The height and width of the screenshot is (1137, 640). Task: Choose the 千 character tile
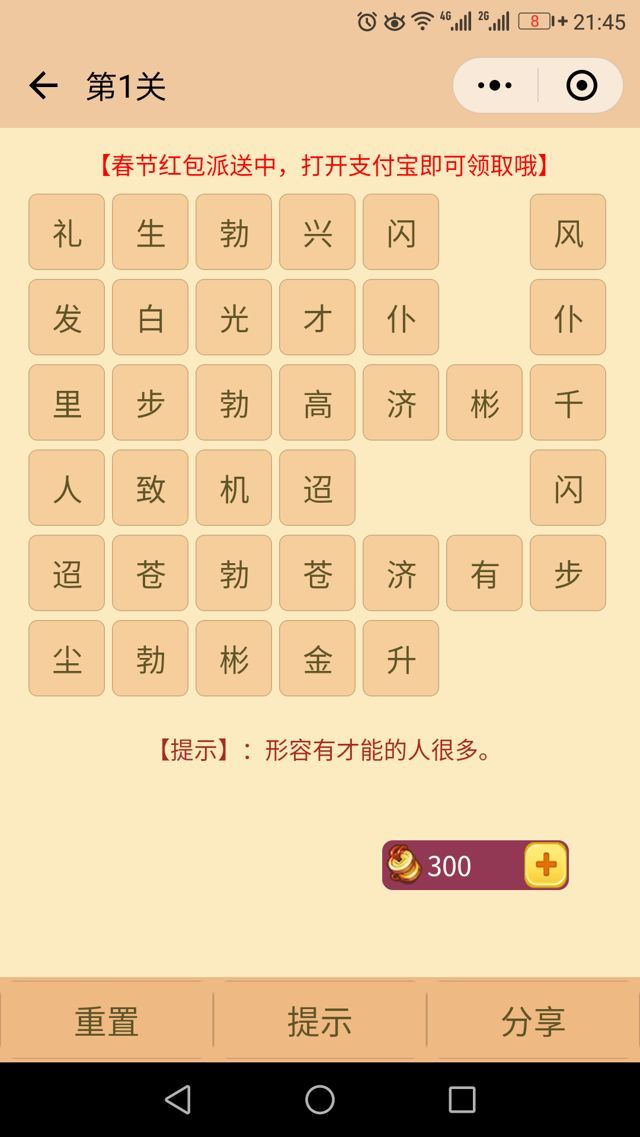[x=568, y=402]
